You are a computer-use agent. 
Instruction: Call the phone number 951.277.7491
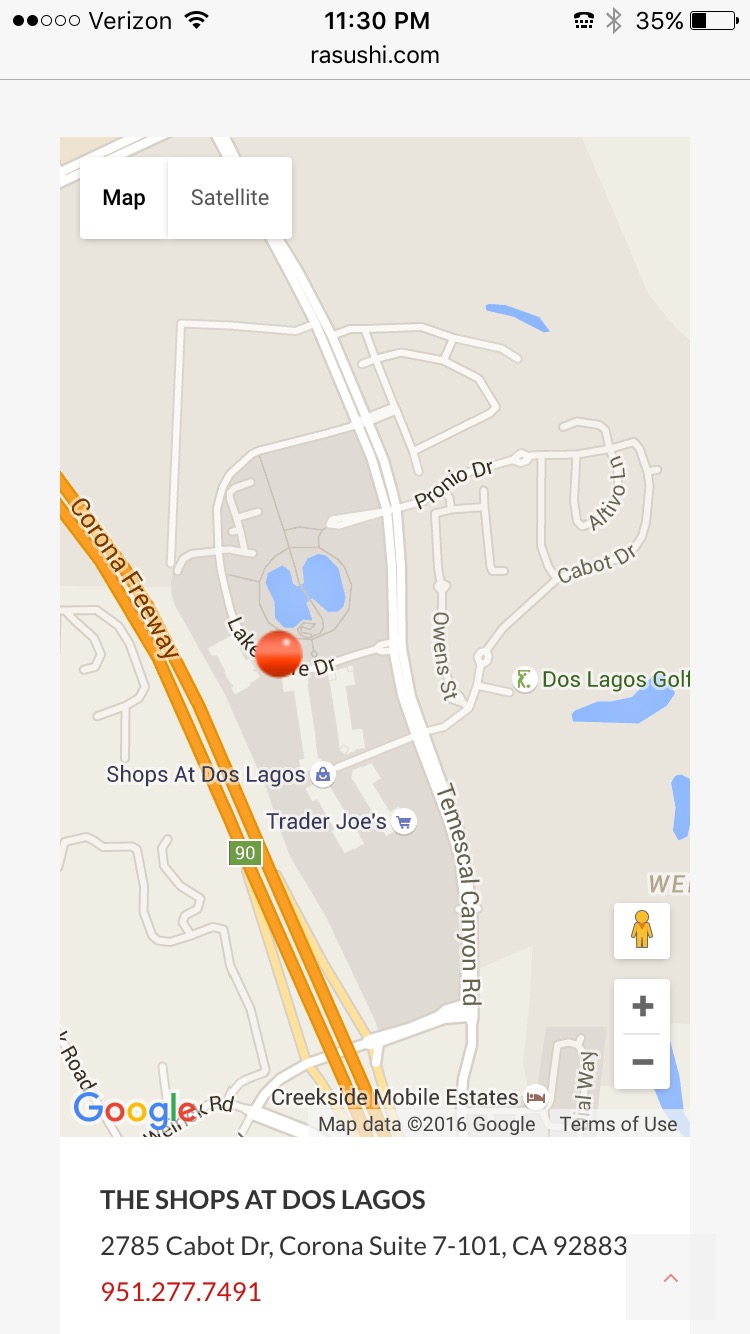coord(181,1291)
